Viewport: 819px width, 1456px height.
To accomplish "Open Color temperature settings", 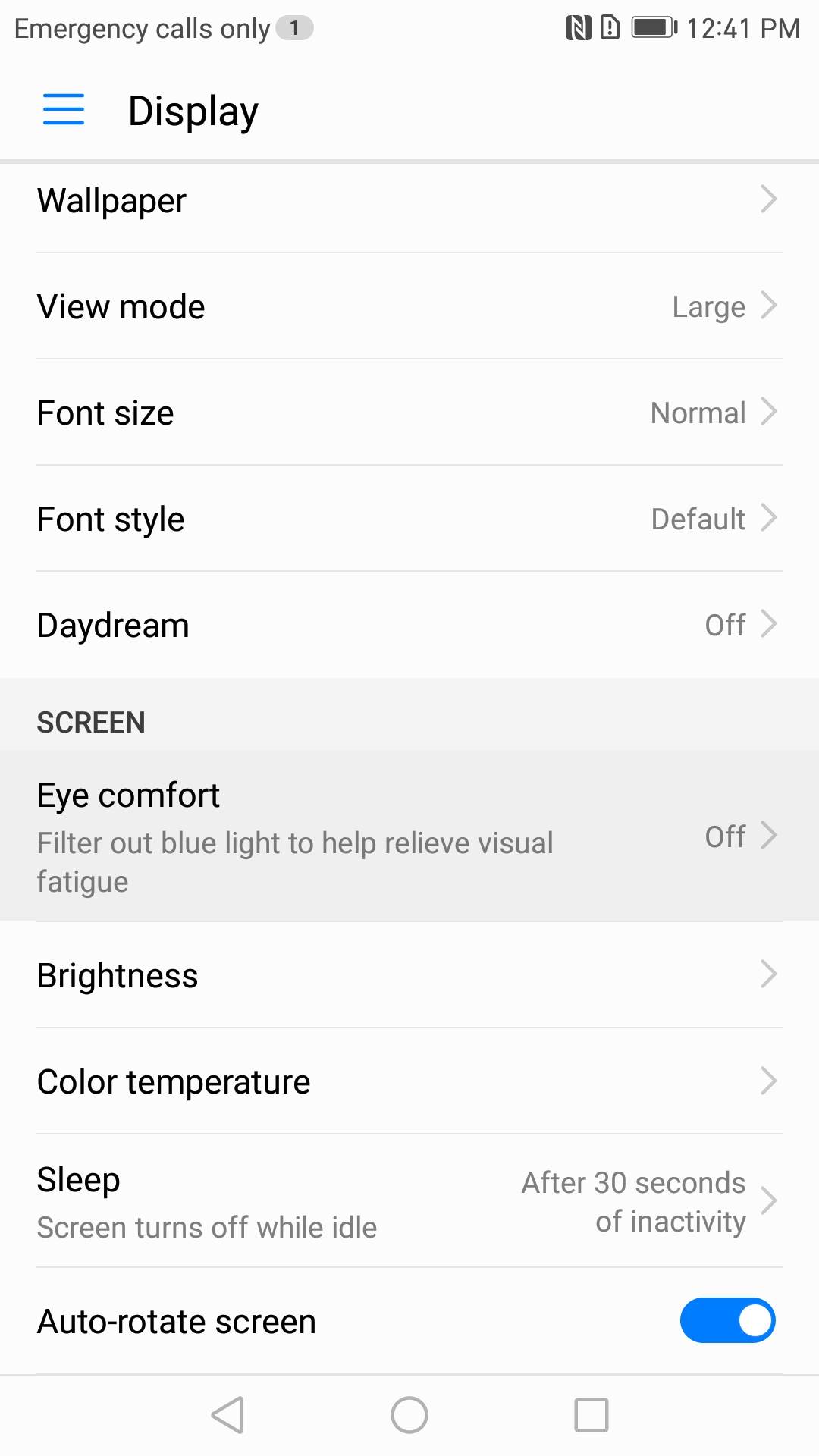I will click(409, 1081).
